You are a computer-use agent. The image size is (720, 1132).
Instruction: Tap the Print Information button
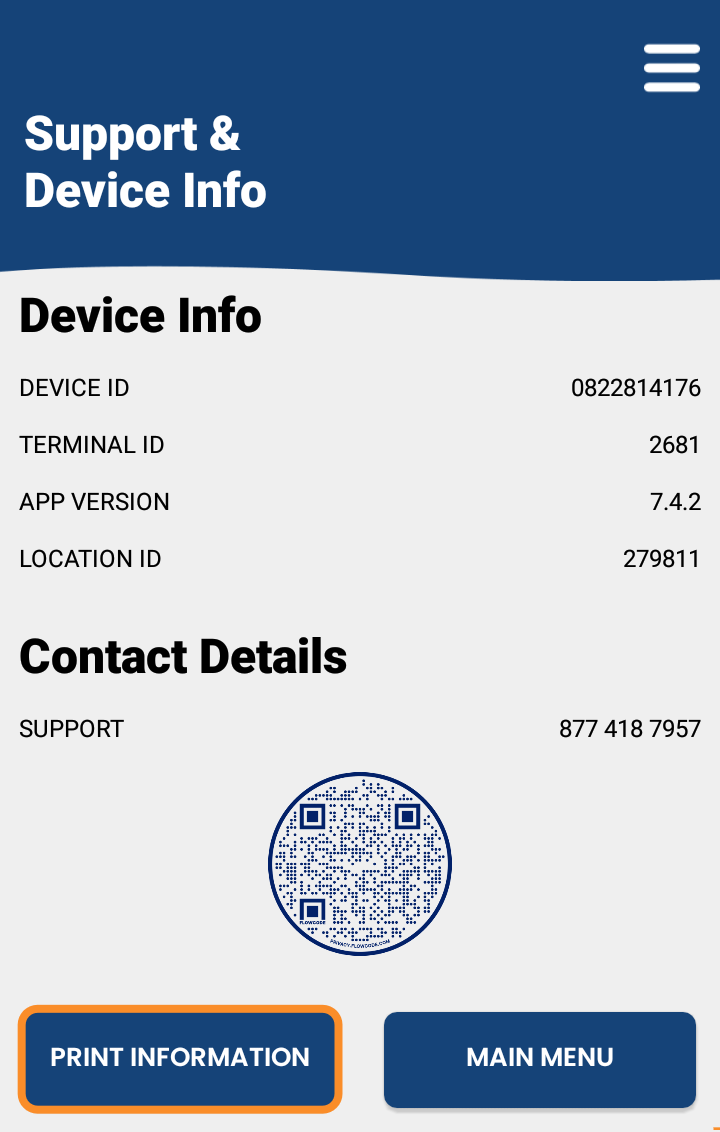(180, 1058)
